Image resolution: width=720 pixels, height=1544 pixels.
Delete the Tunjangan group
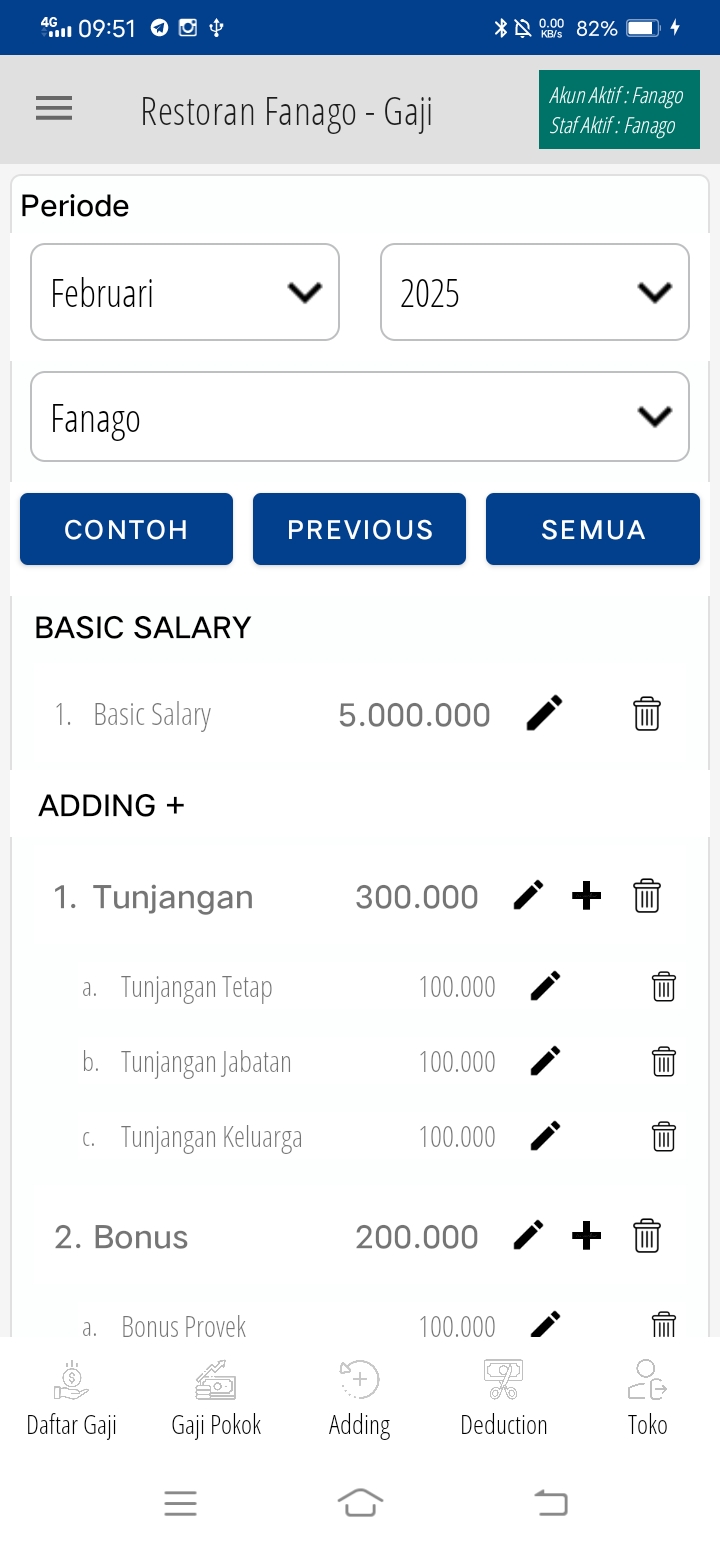[x=647, y=896]
